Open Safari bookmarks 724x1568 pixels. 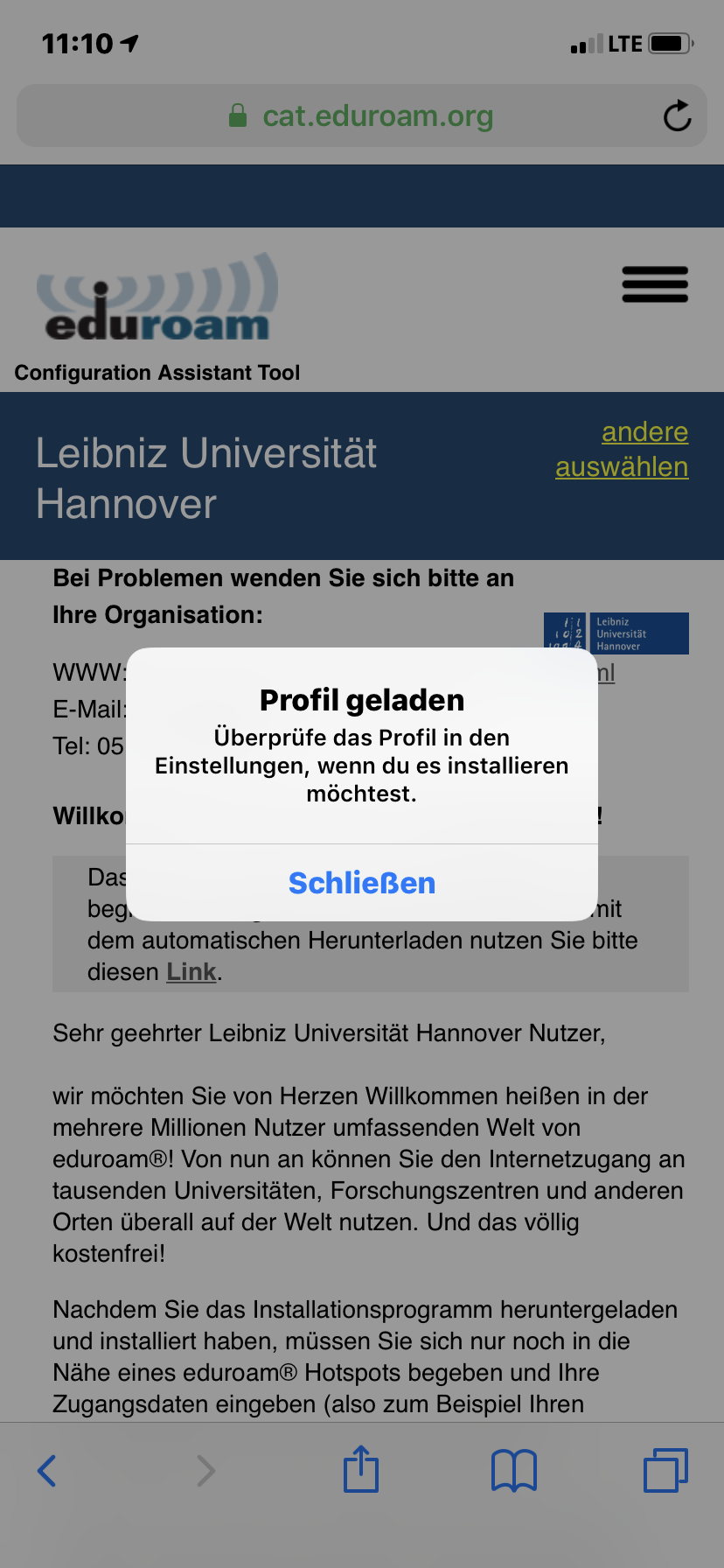[514, 1470]
